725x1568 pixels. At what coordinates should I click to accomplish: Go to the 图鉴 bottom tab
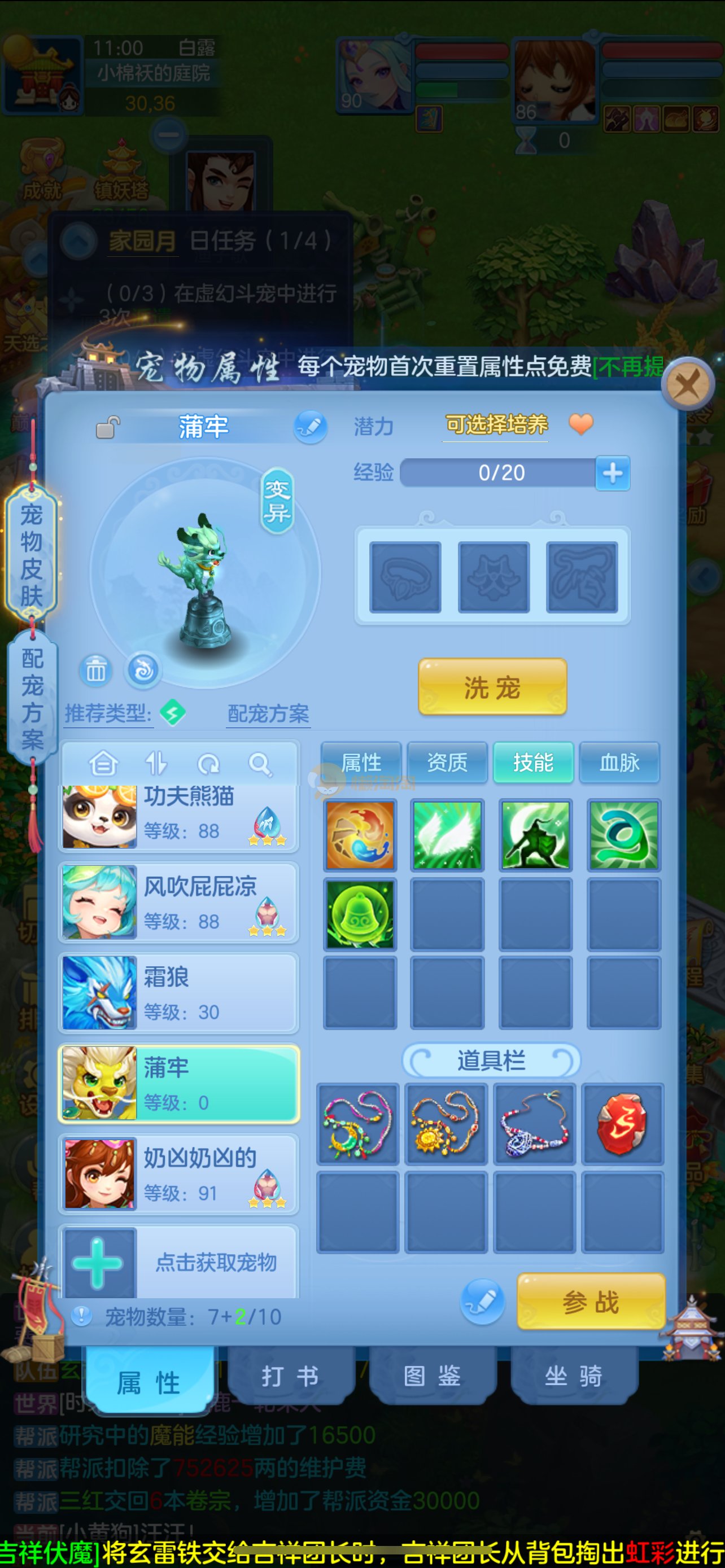pyautogui.click(x=431, y=1376)
